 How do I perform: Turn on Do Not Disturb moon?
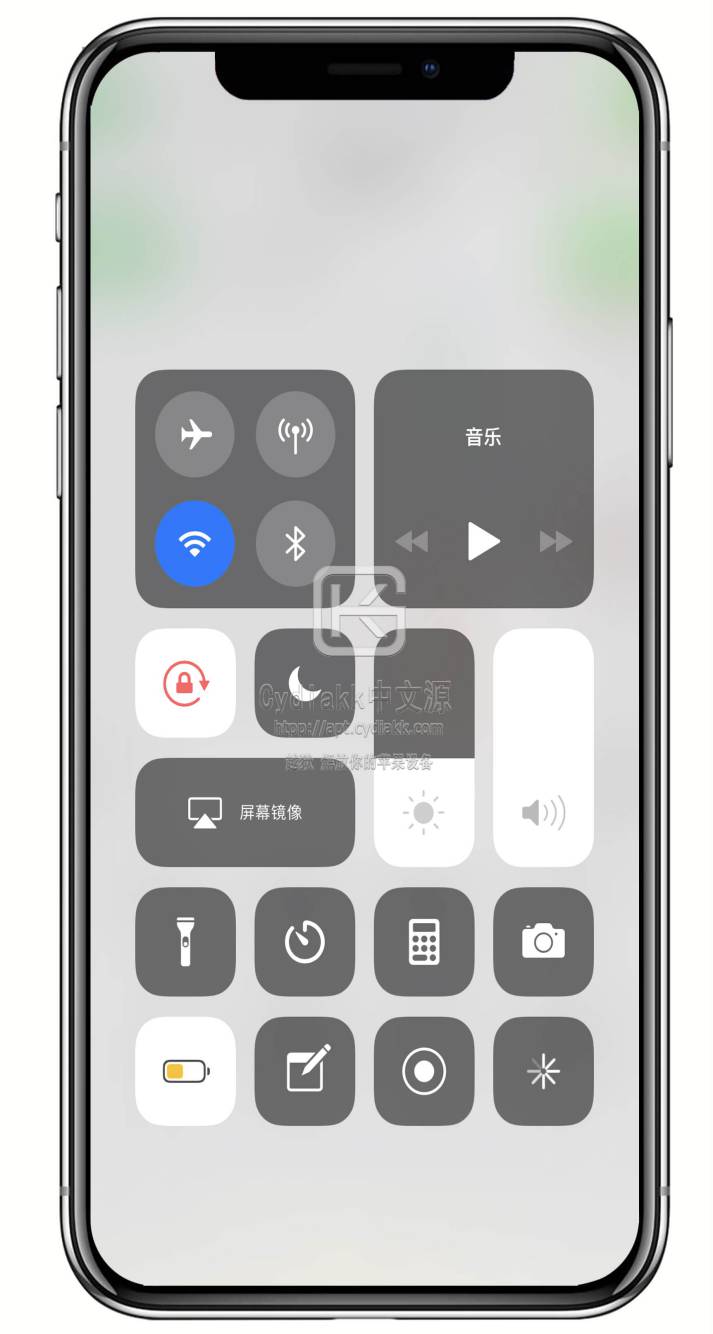click(304, 683)
